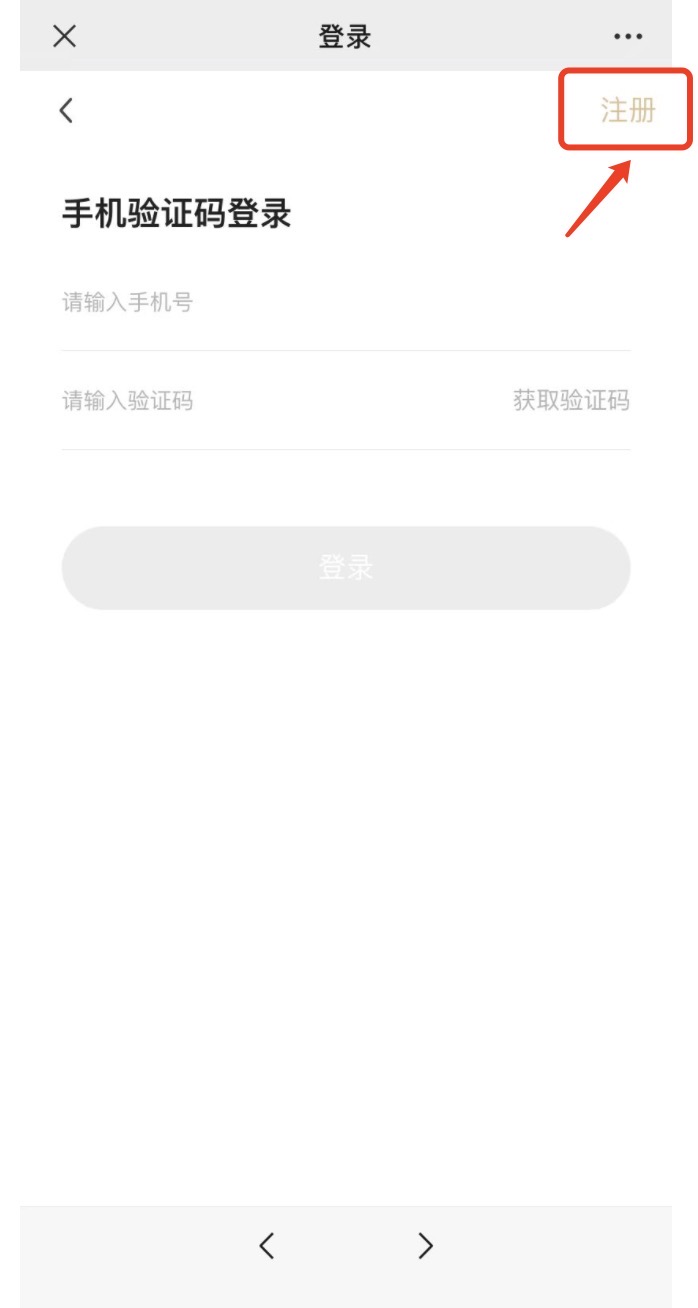Screen dimensions: 698x1308
Task: Navigate to previous page in bottom browser bar
Action: pyautogui.click(x=266, y=1245)
